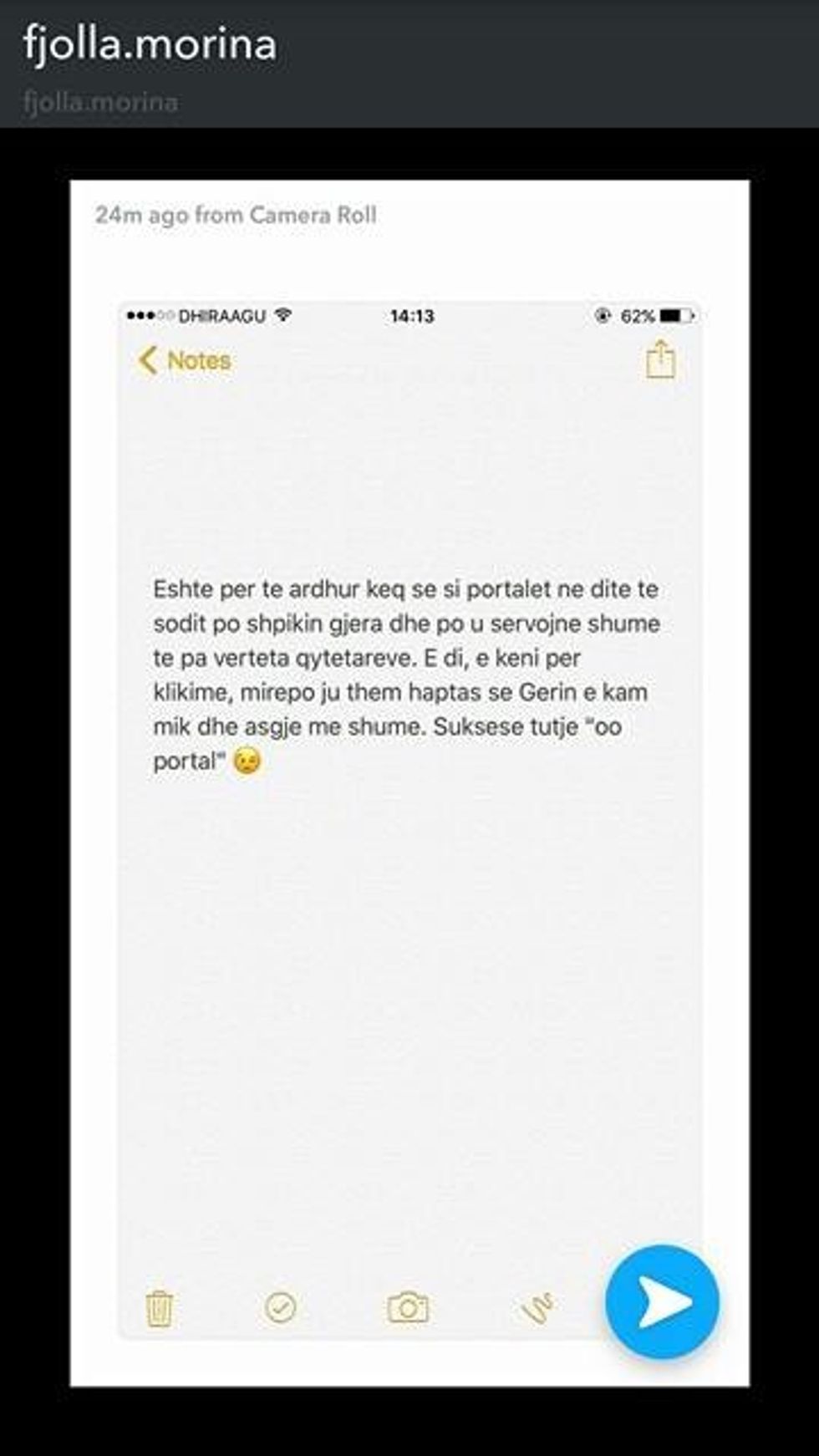Screen dimensions: 819x1456
Task: Tap the blue send arrow button
Action: [662, 1302]
